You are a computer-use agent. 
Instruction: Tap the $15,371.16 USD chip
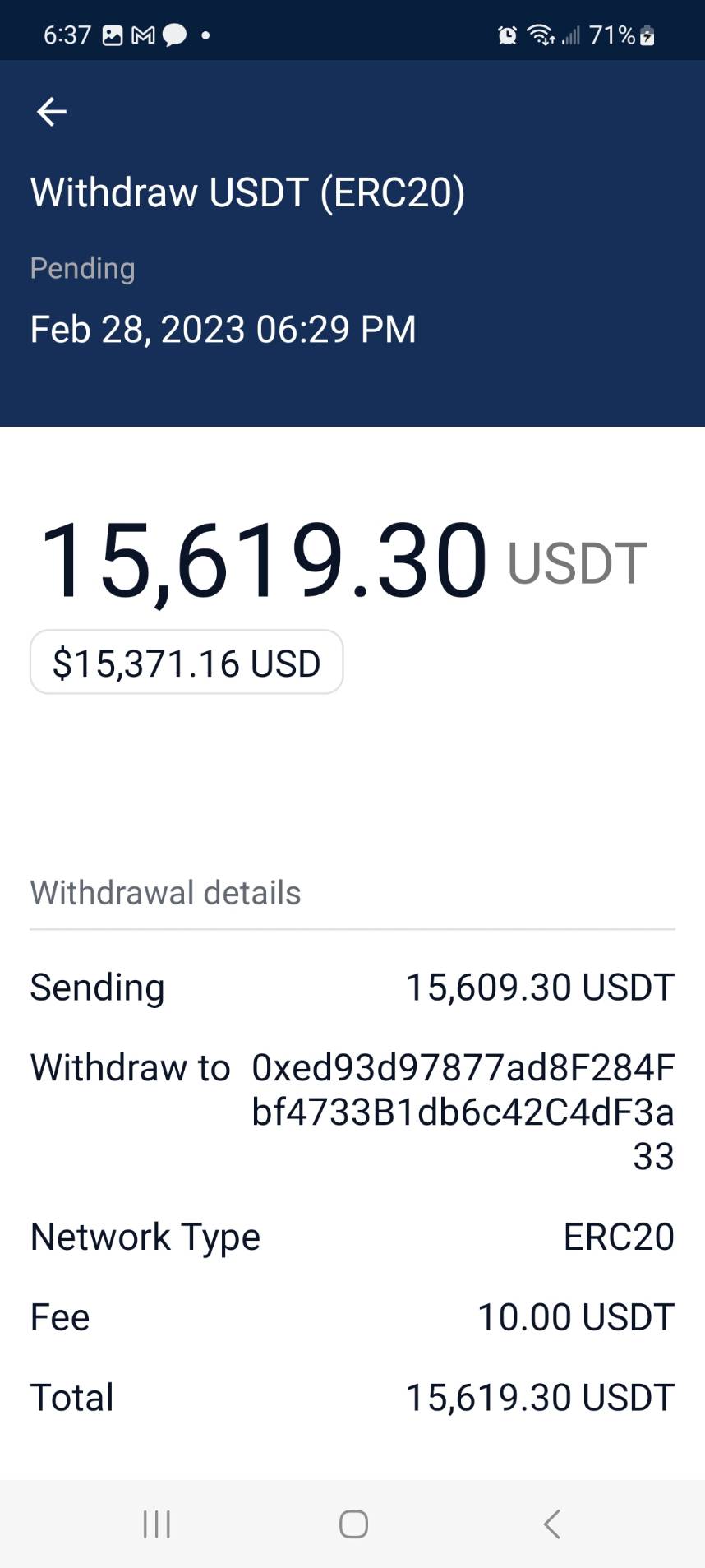[187, 663]
